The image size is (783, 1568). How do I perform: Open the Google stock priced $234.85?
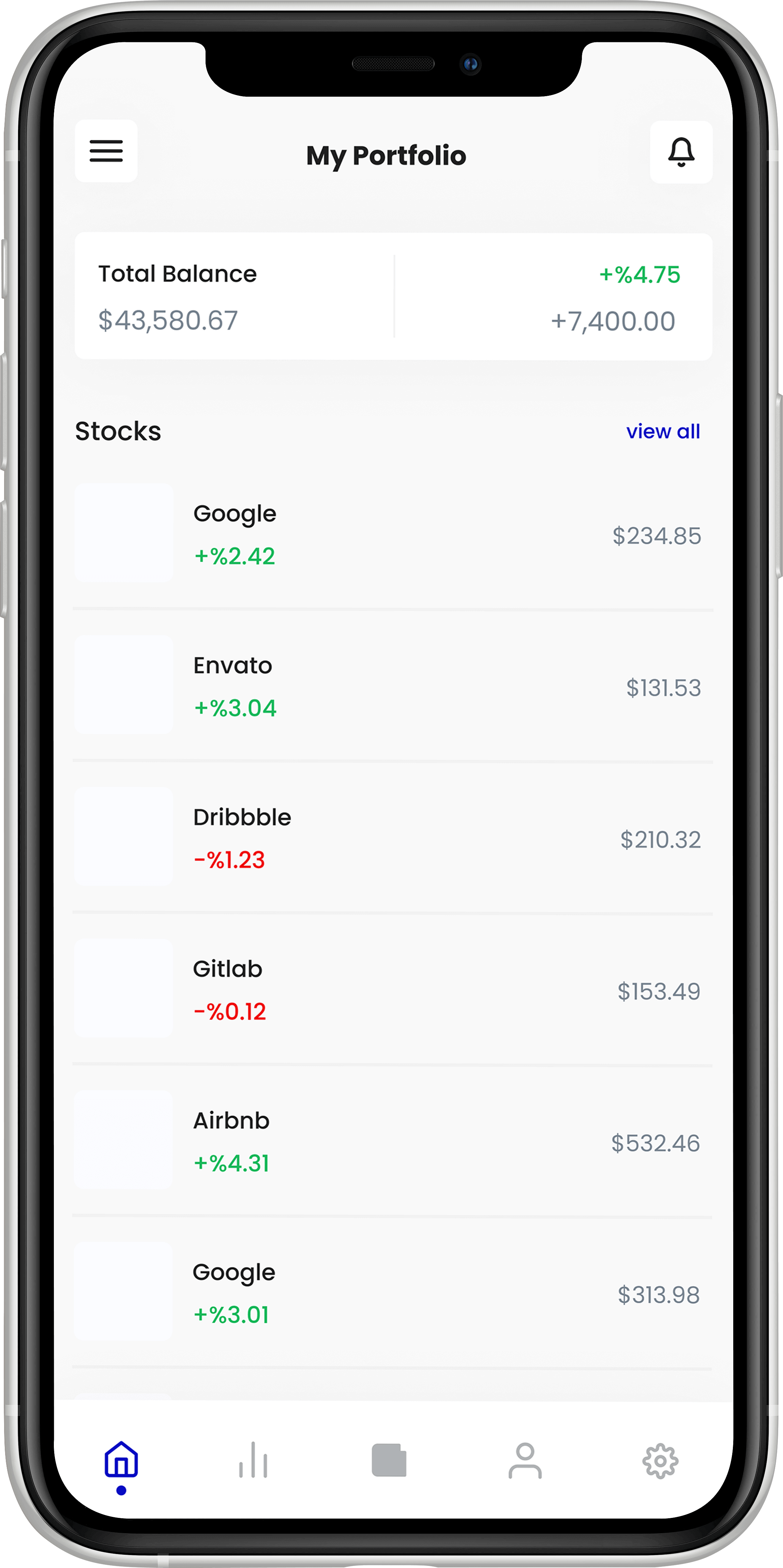393,534
